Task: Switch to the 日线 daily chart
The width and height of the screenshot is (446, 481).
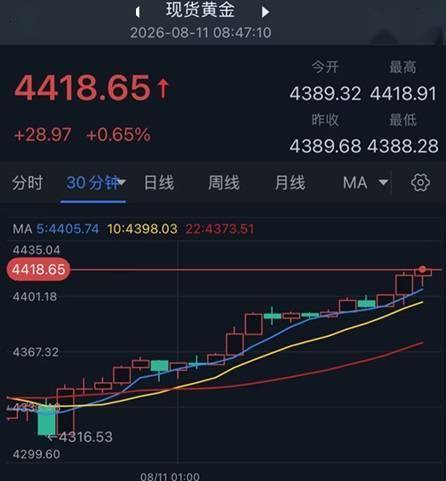Action: 159,183
